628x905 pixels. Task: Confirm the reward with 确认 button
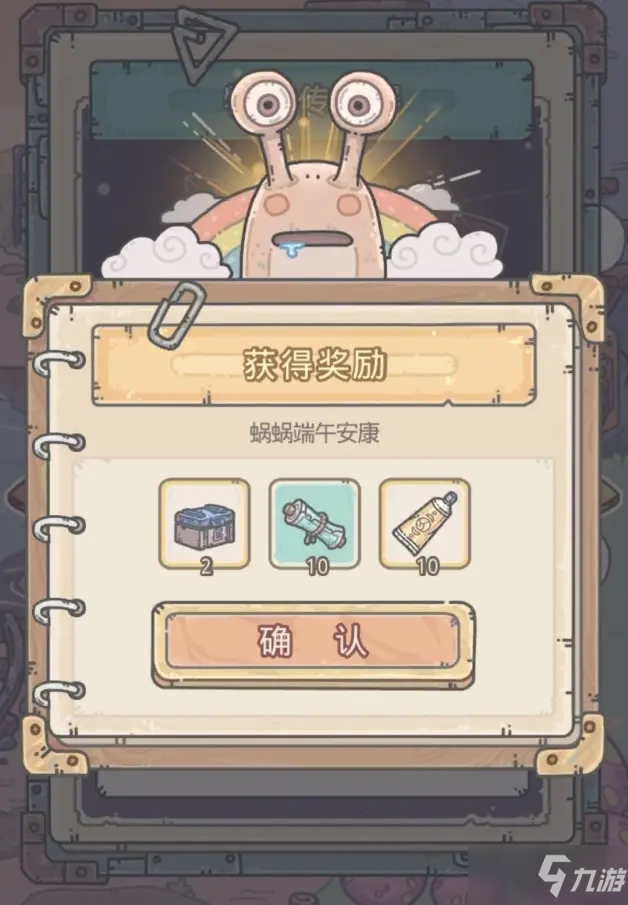(311, 643)
